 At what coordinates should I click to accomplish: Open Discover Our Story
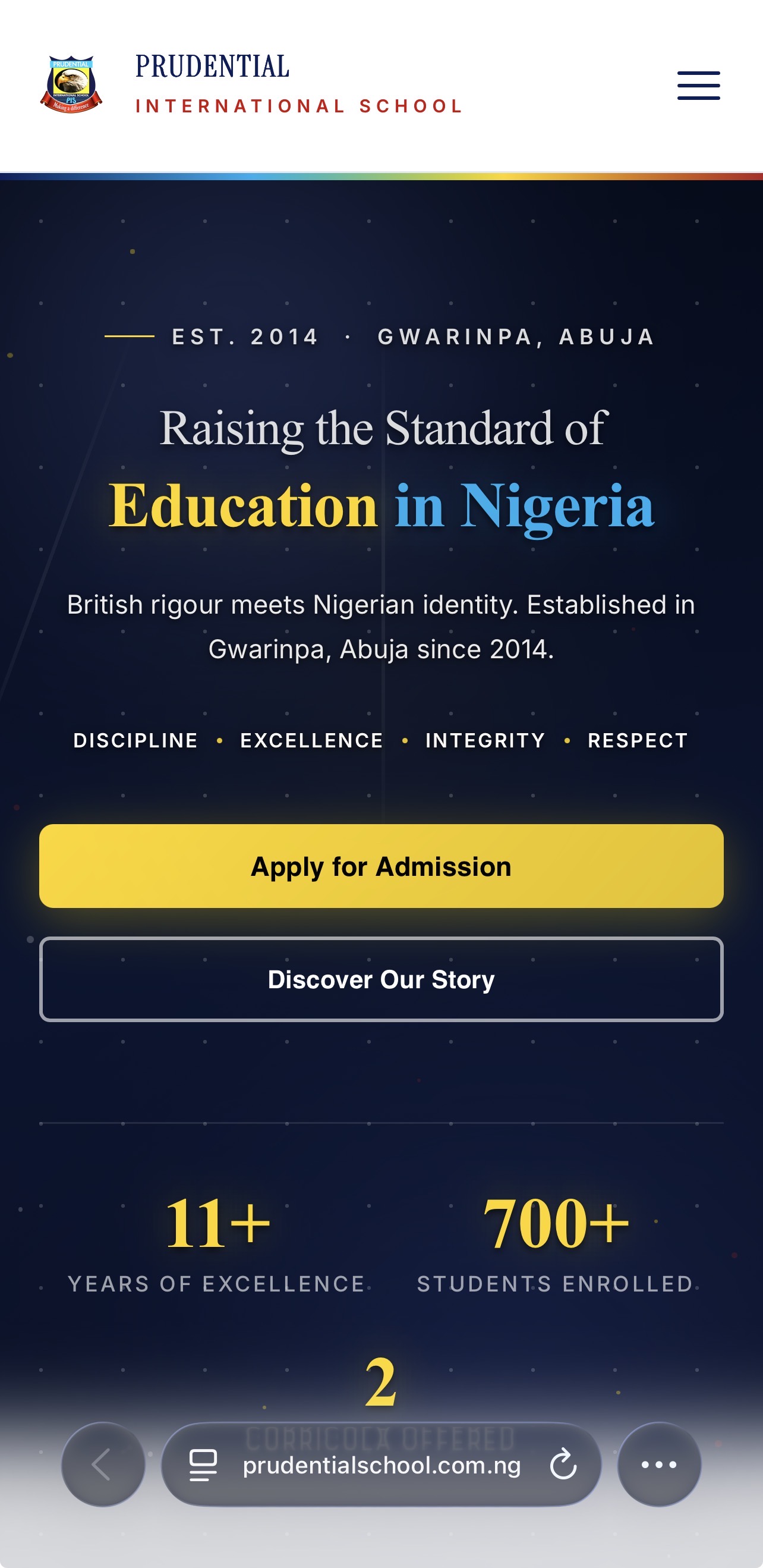point(381,979)
